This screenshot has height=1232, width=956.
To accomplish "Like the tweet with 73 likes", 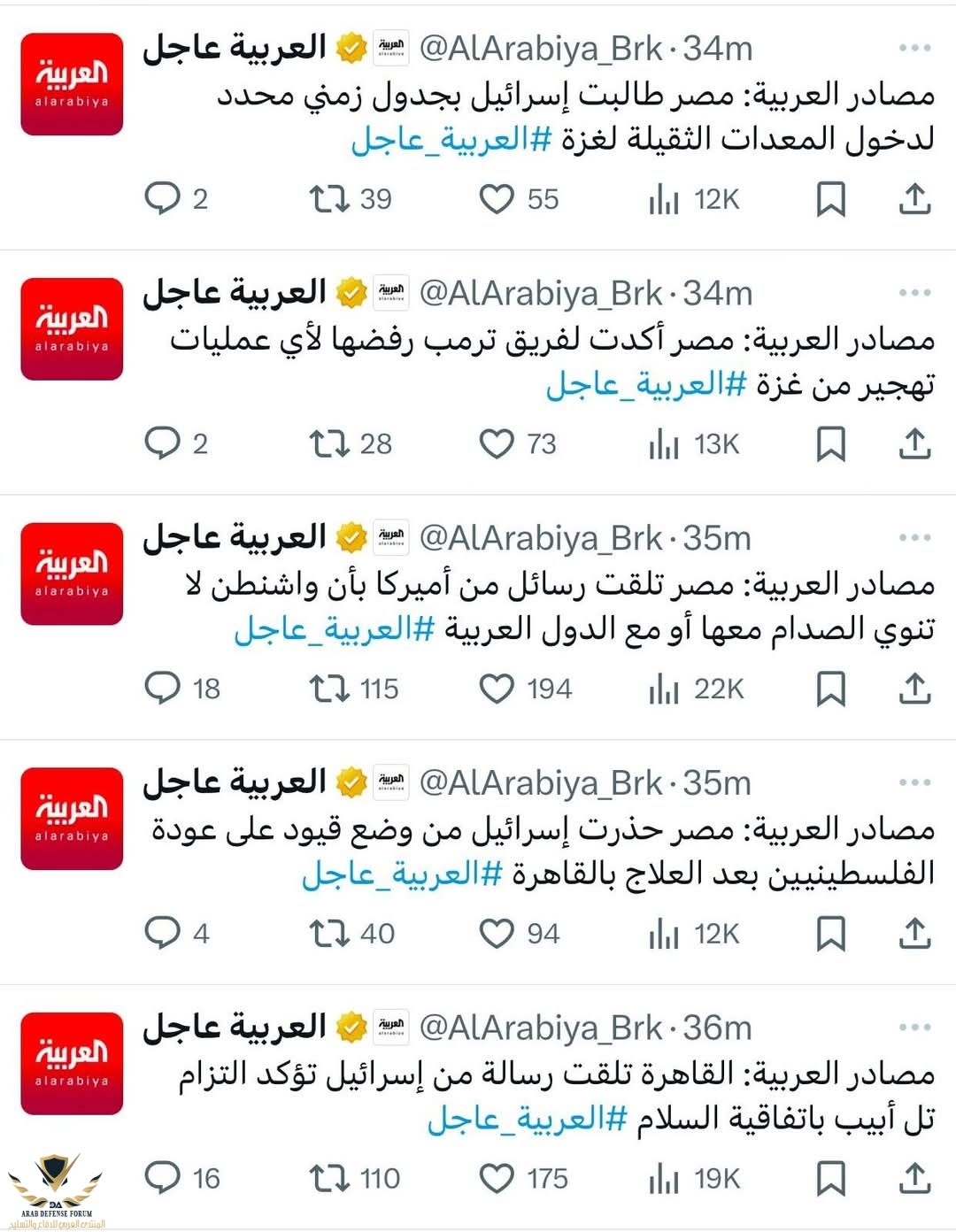I will click(x=497, y=443).
